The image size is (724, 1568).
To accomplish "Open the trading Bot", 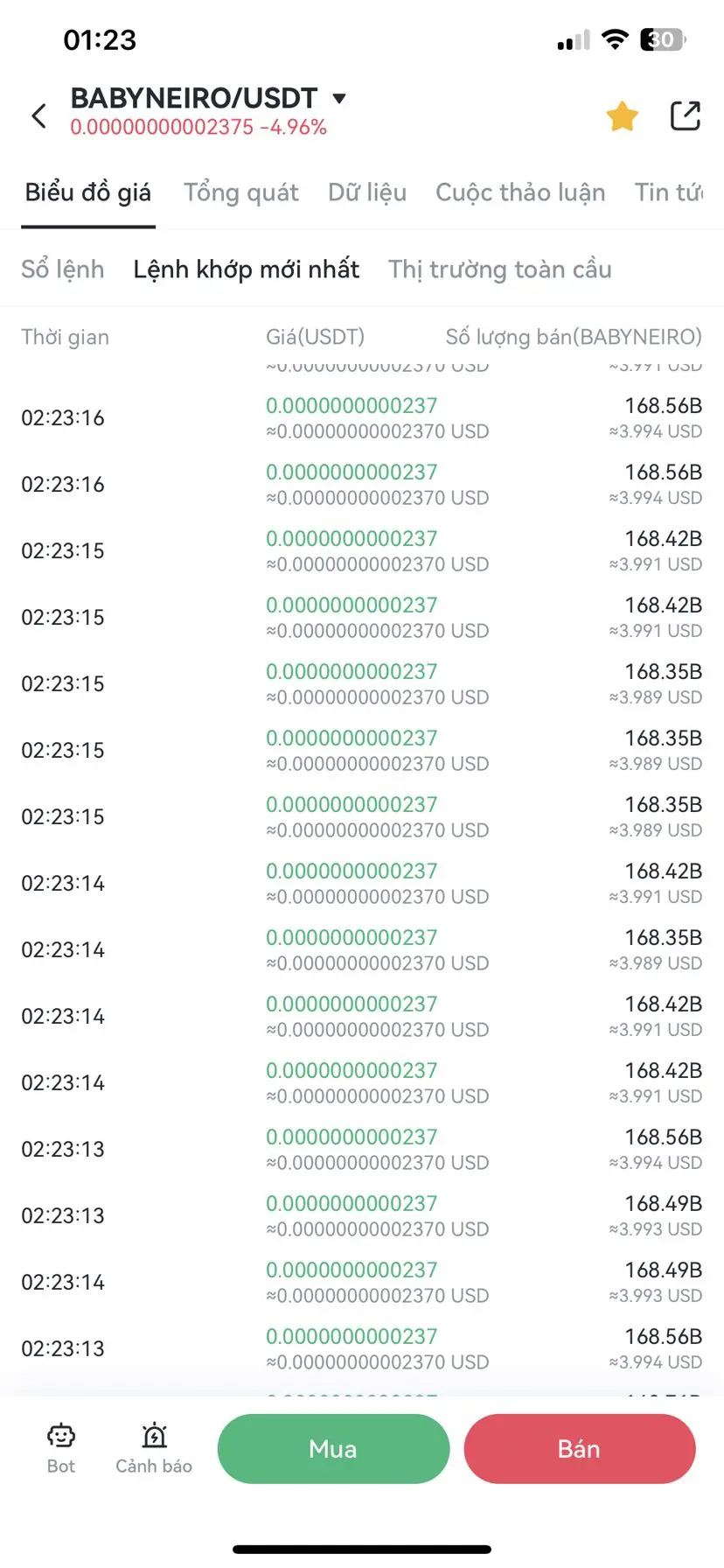I will pyautogui.click(x=61, y=1448).
